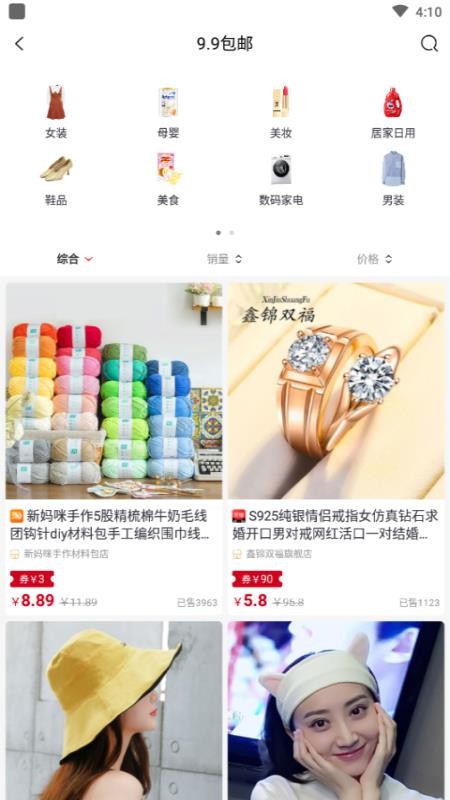Image resolution: width=450 pixels, height=800 pixels.
Task: Select the 美妆 category
Action: click(x=281, y=112)
